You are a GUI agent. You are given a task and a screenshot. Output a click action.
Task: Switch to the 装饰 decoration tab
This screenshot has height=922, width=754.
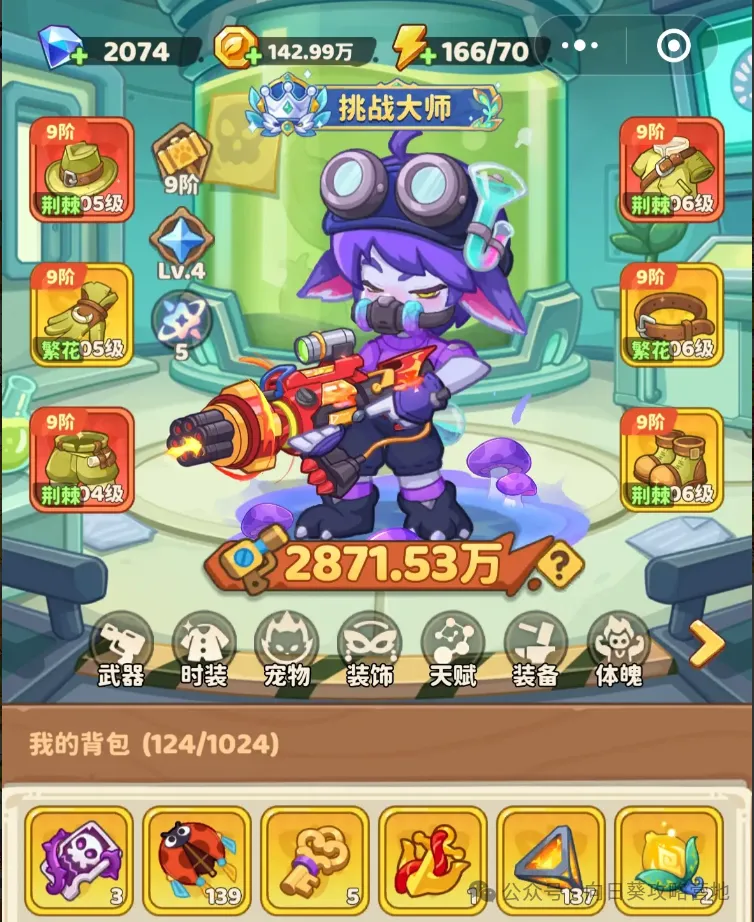click(x=369, y=650)
